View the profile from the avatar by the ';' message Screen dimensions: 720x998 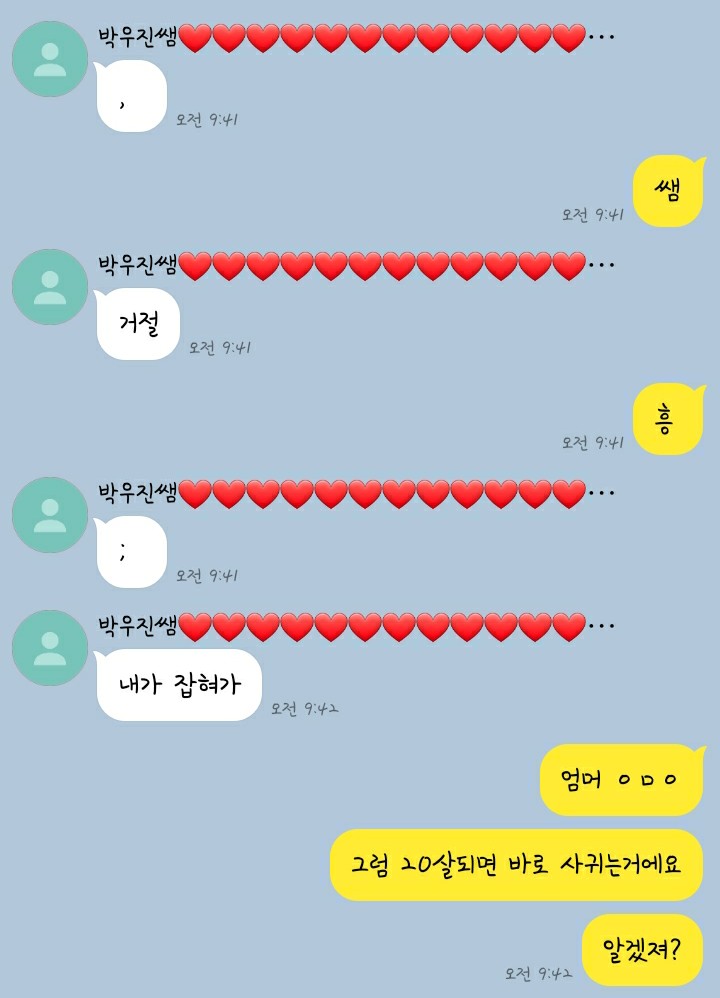tap(50, 515)
